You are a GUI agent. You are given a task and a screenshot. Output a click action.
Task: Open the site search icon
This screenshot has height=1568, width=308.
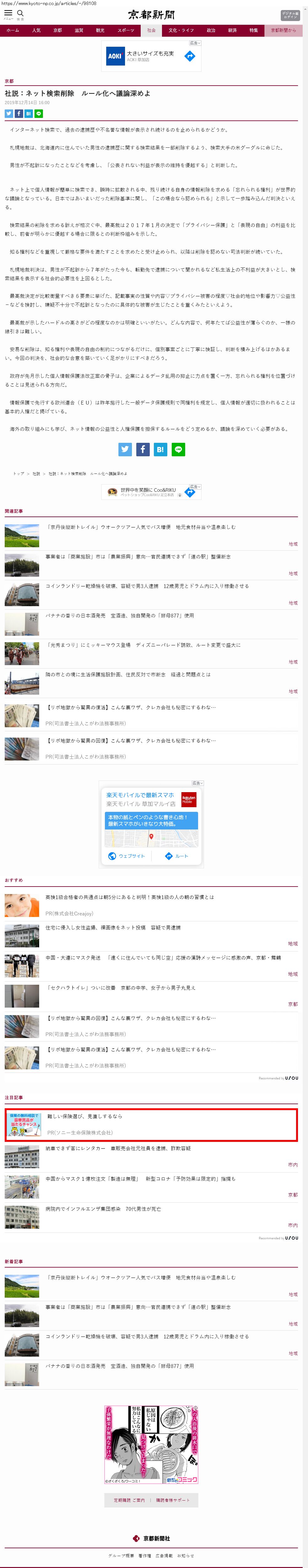point(21,14)
